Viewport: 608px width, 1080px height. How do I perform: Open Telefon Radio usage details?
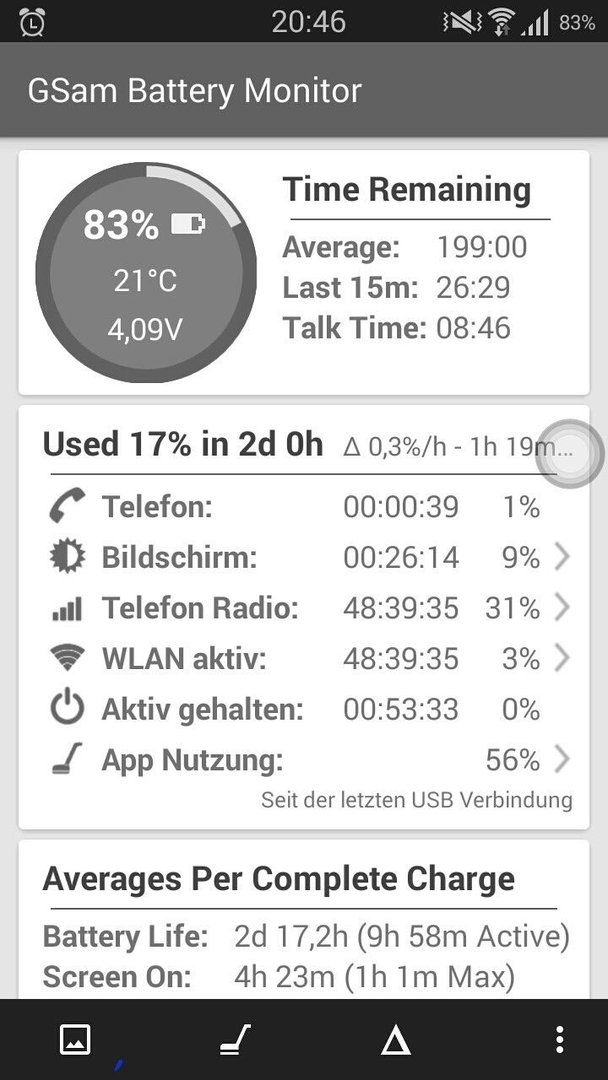[x=304, y=608]
